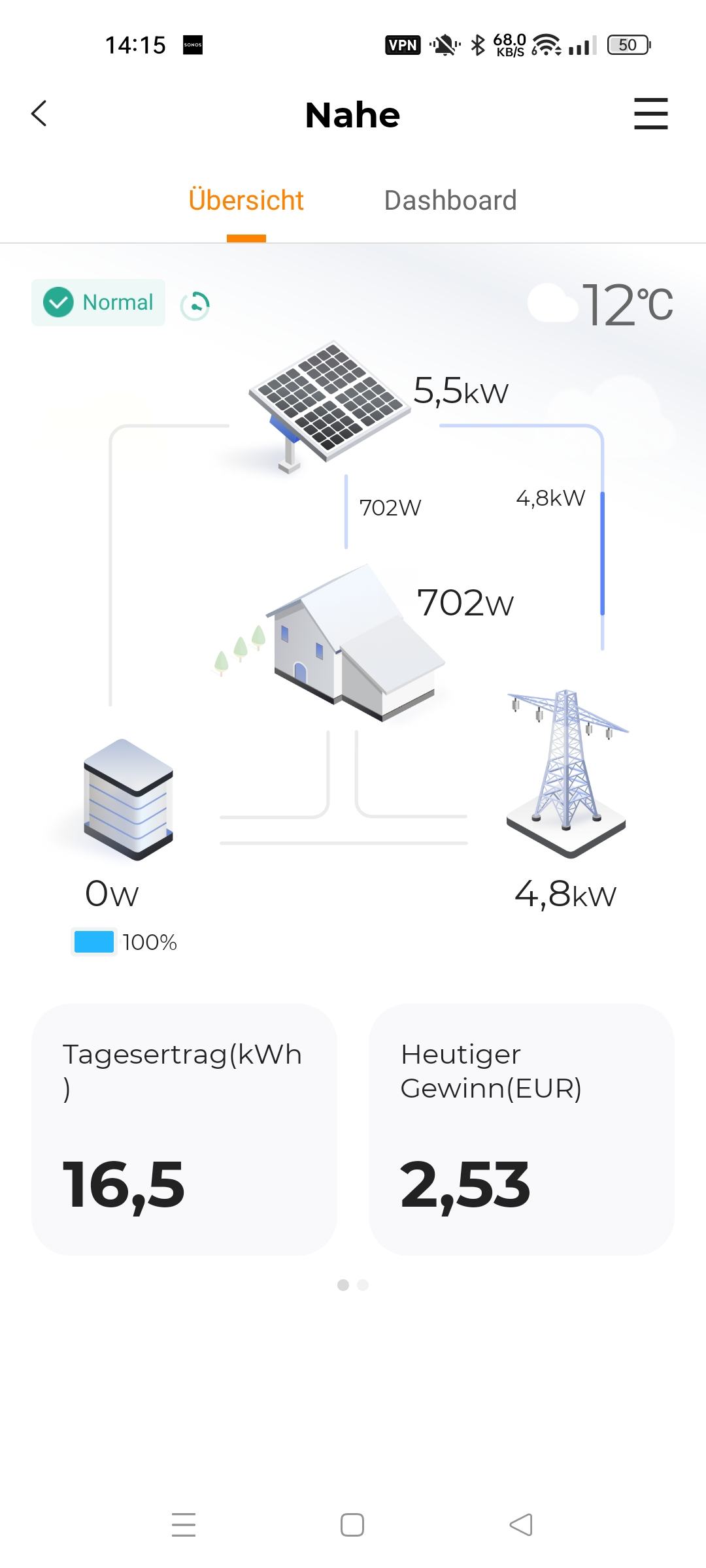Tap the second page indicator dot
Viewport: 706px width, 1568px height.
coord(363,1285)
